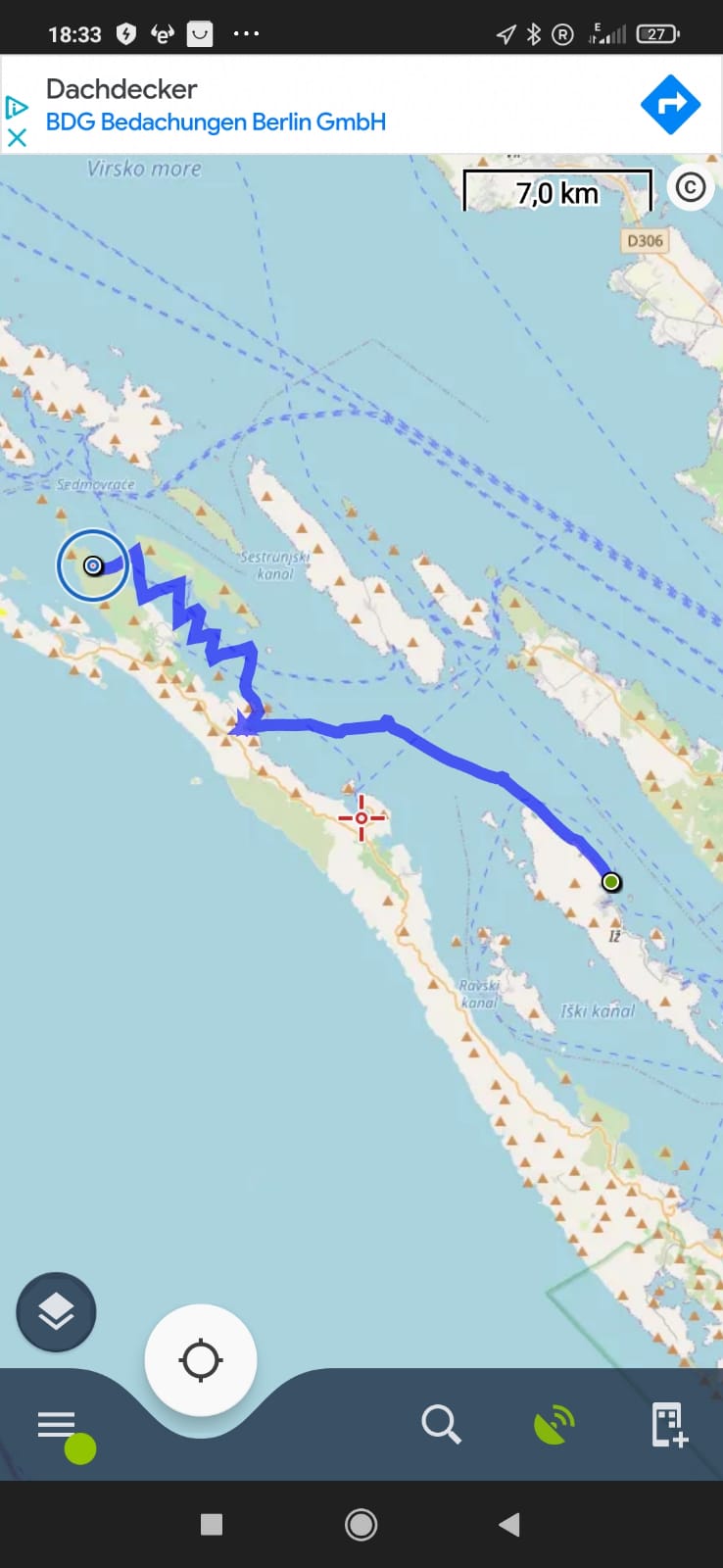Go back with system back button
Image resolution: width=723 pixels, height=1568 pixels.
pos(508,1525)
